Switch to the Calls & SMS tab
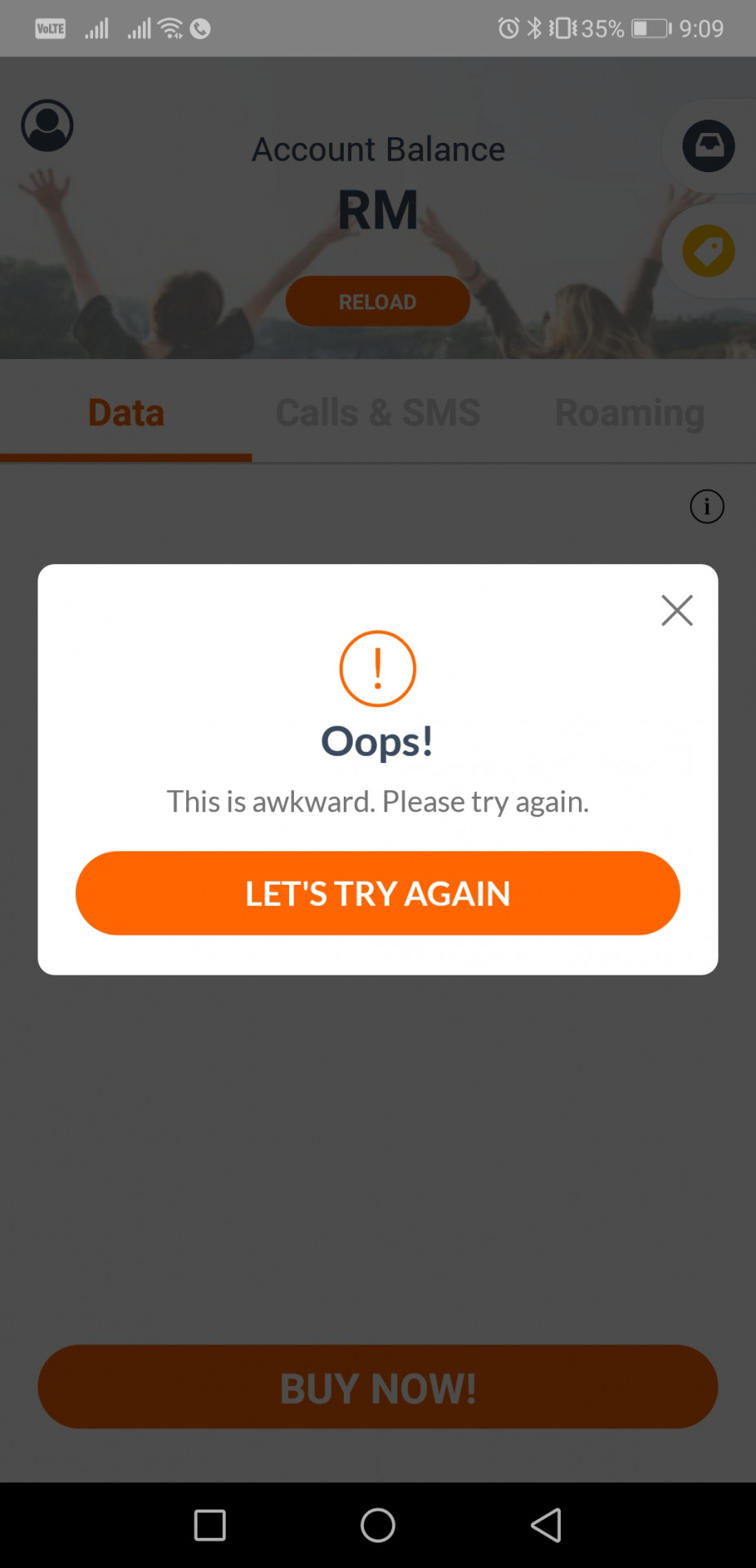The width and height of the screenshot is (756, 1568). (x=378, y=412)
